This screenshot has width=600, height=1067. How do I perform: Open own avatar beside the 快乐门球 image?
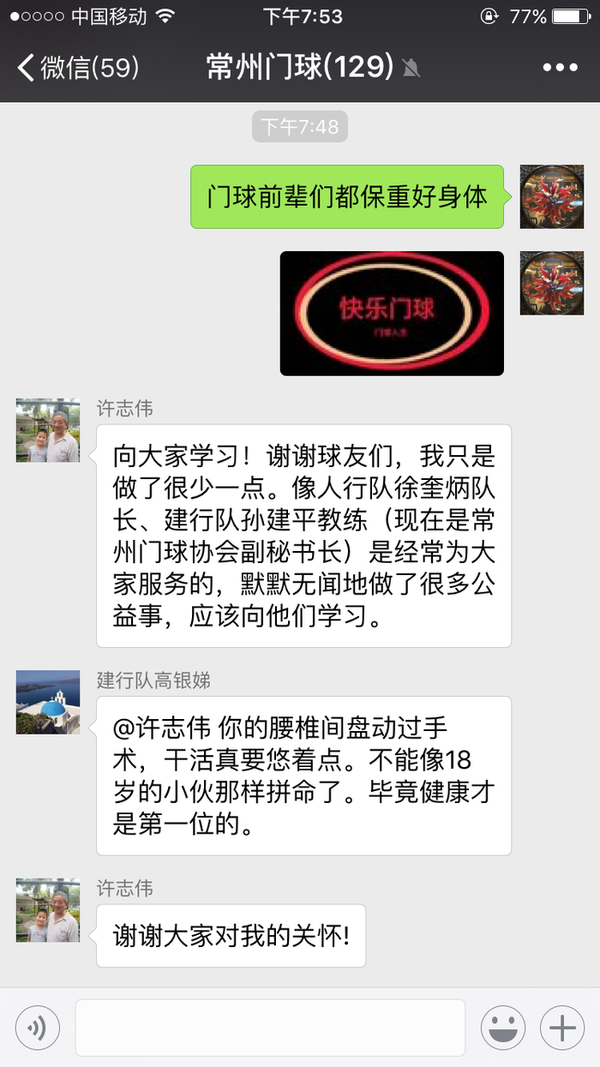pos(552,283)
